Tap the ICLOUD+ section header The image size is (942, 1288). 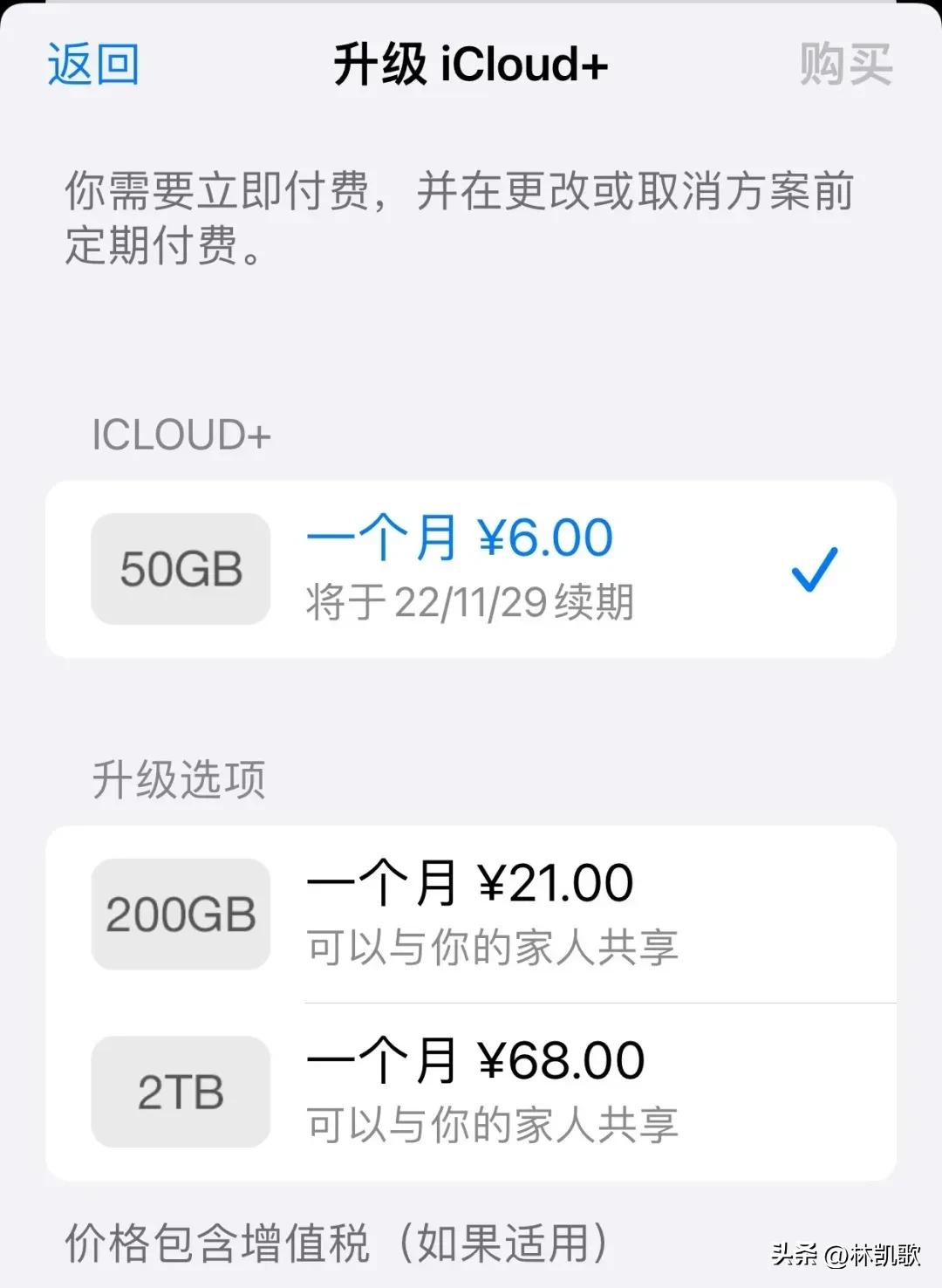[181, 435]
